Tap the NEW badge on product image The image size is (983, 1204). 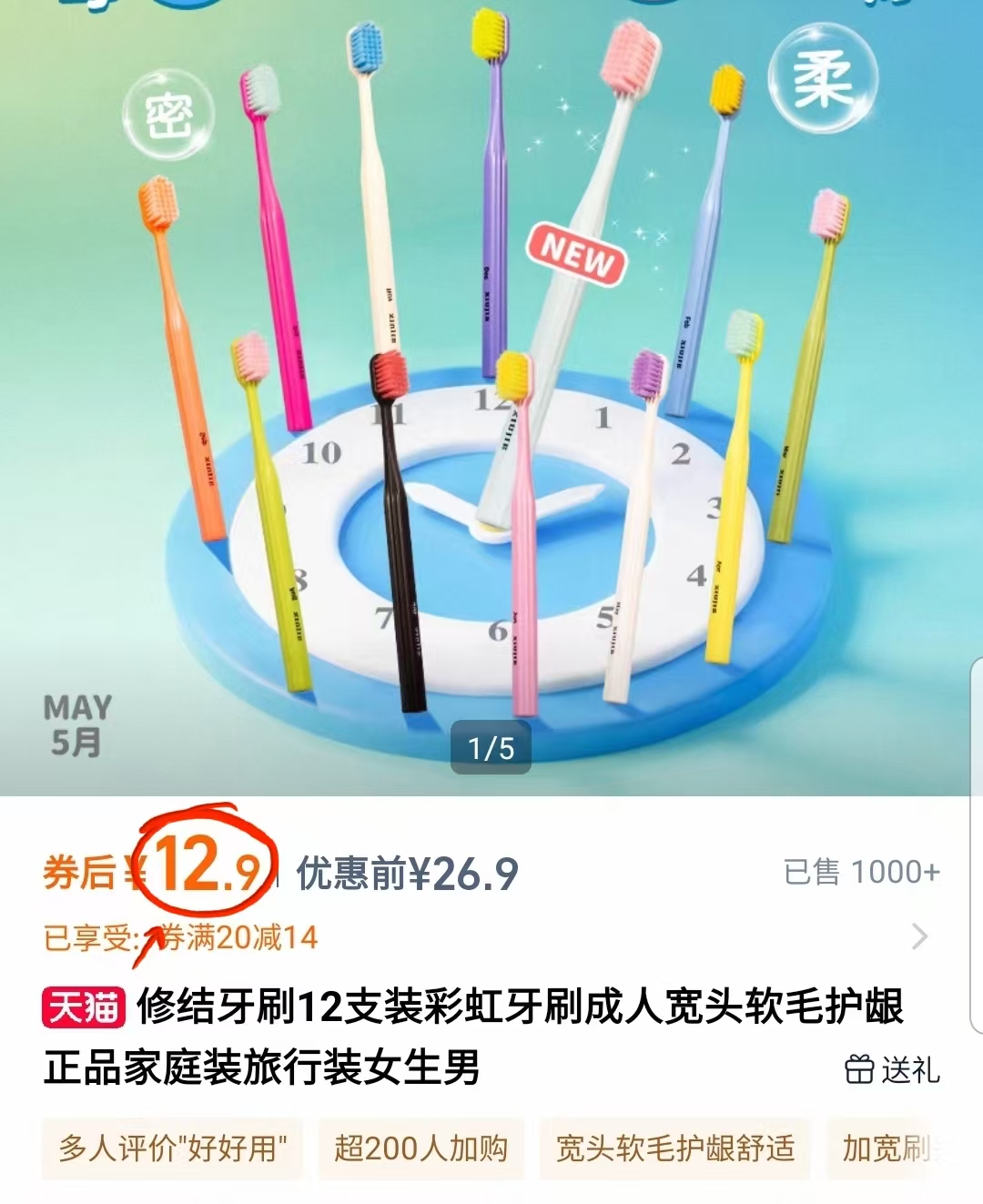coord(578,256)
